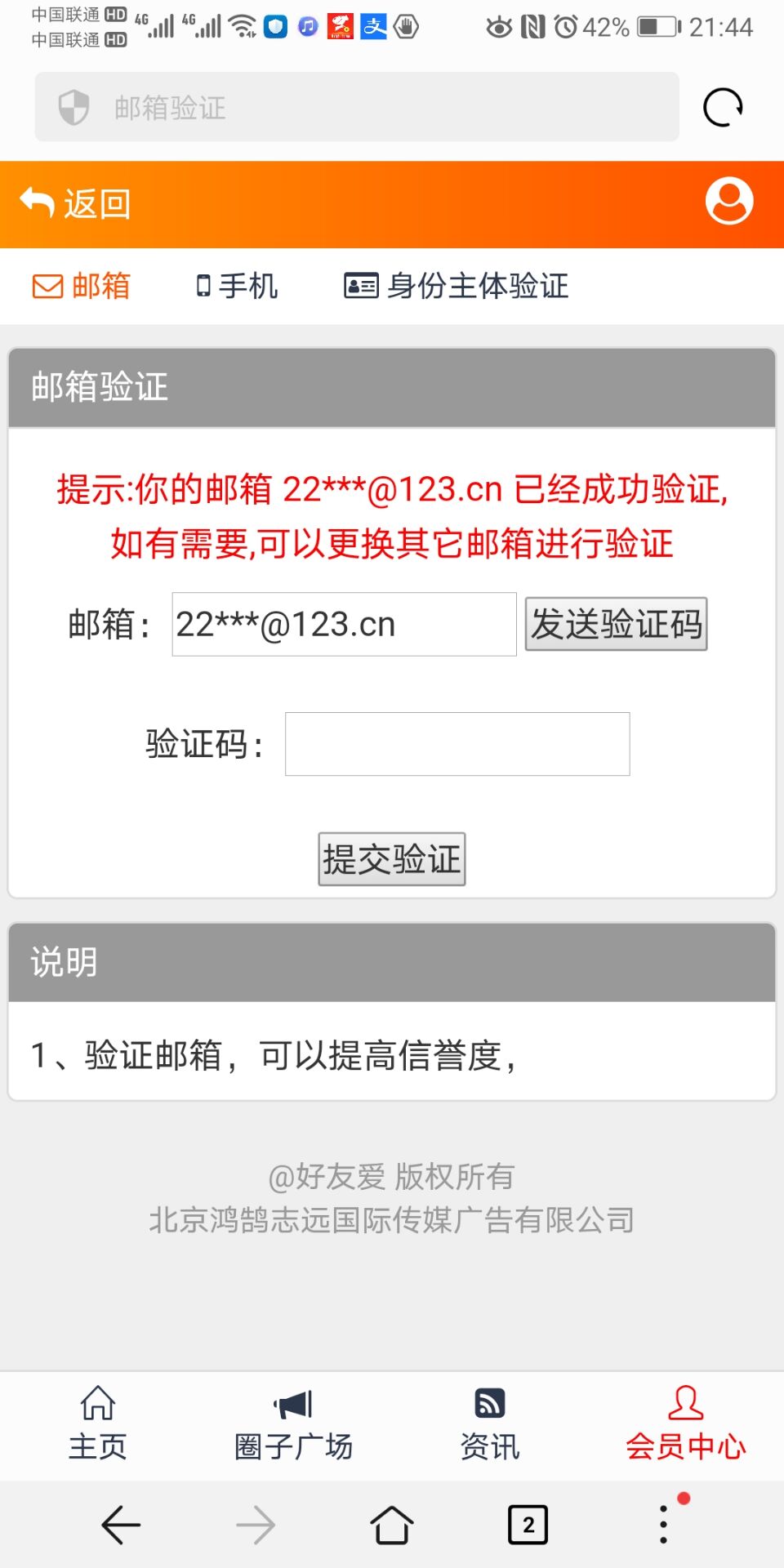Tap the 返回 back button
784x1568 pixels.
point(75,204)
